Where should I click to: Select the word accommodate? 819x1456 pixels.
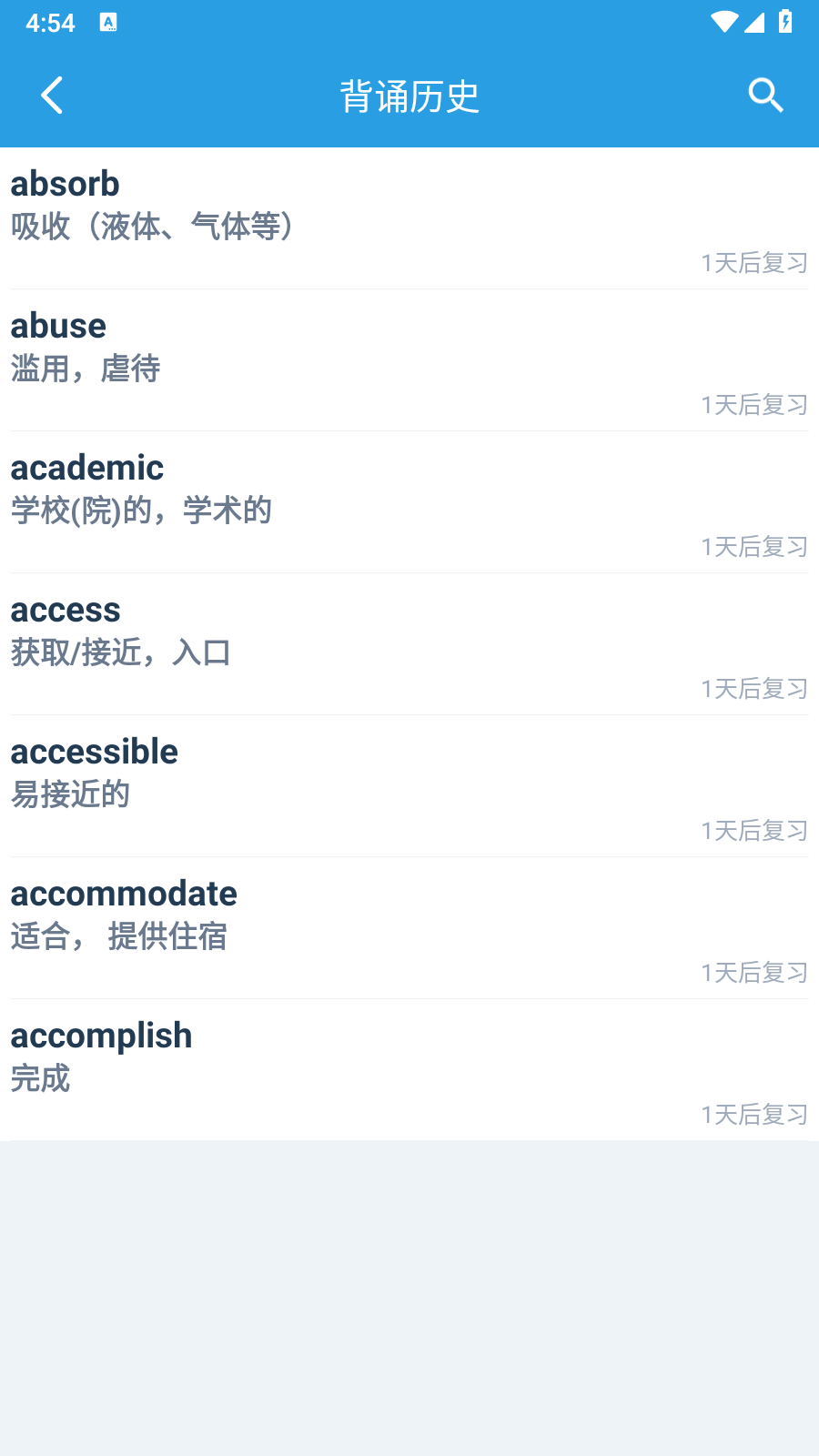(x=123, y=893)
